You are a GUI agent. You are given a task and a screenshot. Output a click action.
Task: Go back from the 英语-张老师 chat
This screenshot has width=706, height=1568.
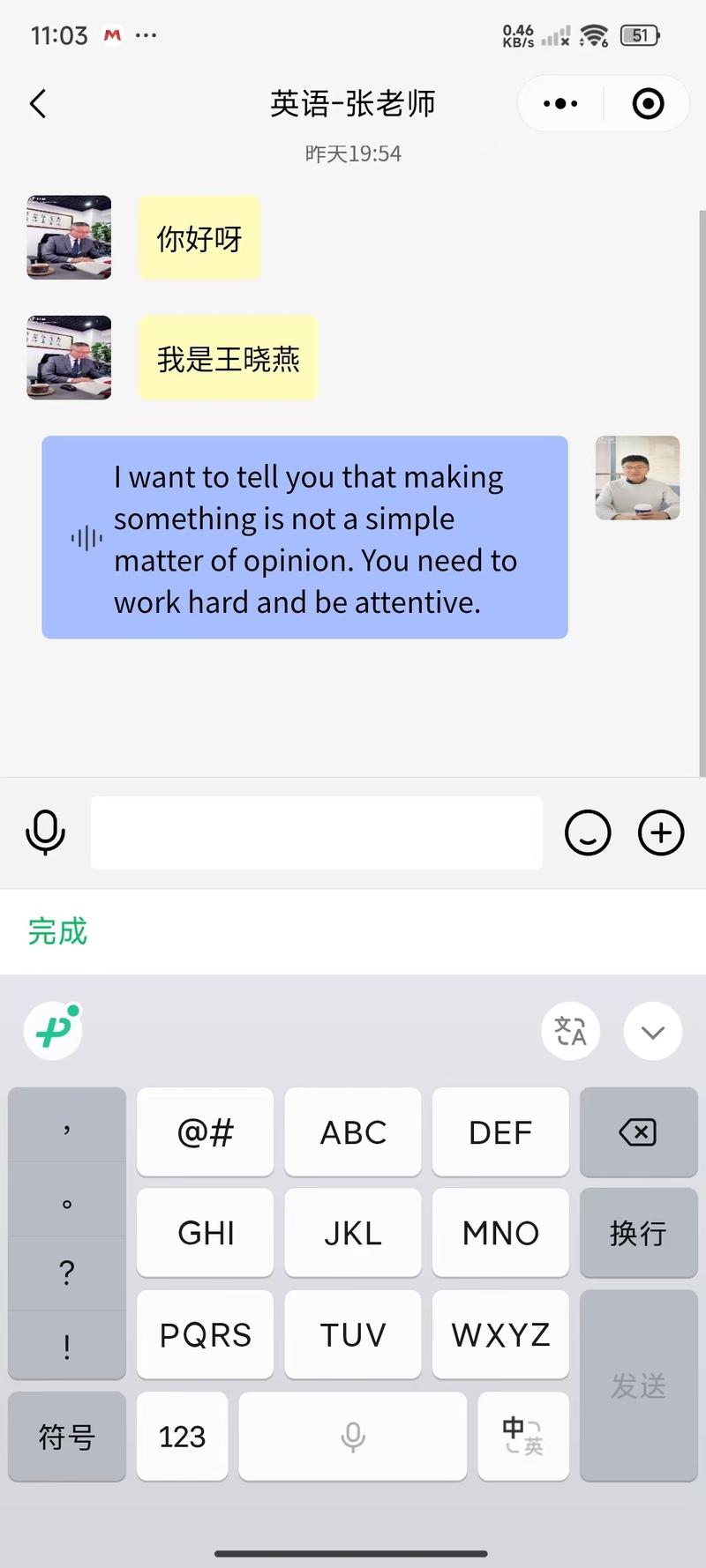point(38,104)
